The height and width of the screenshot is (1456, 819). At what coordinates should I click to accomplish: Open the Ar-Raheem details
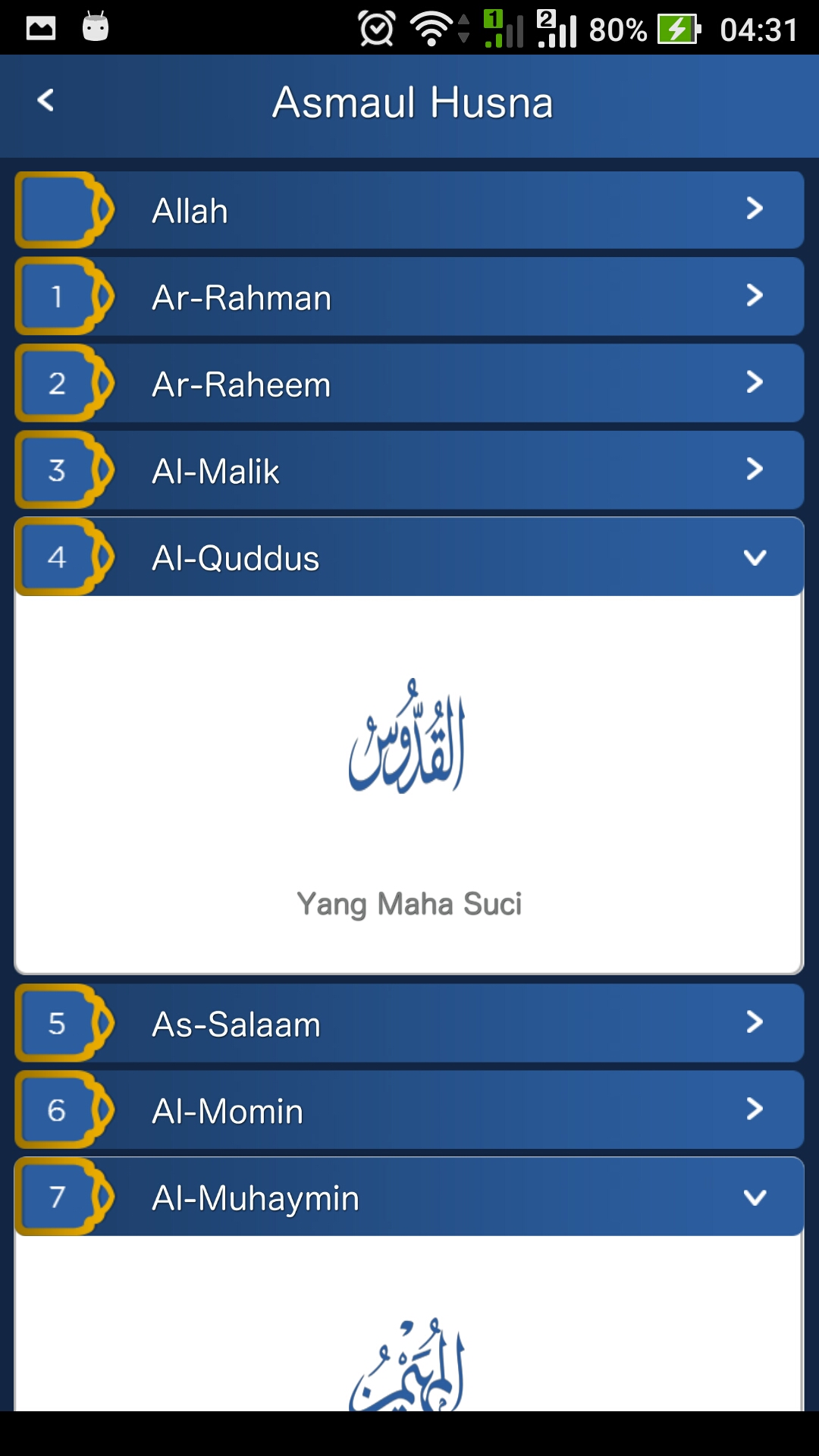point(409,384)
